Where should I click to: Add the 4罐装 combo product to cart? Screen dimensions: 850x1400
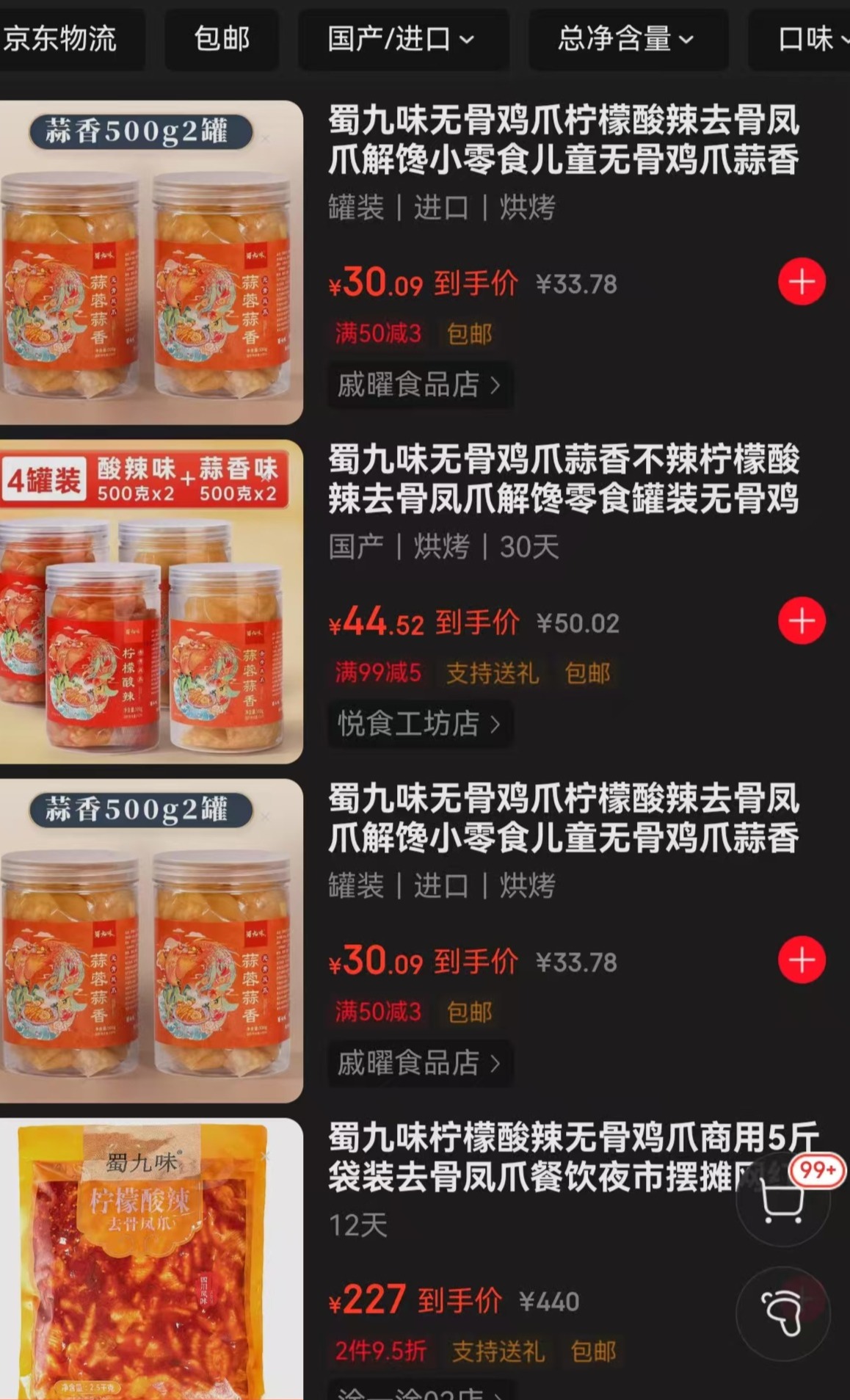pos(802,621)
